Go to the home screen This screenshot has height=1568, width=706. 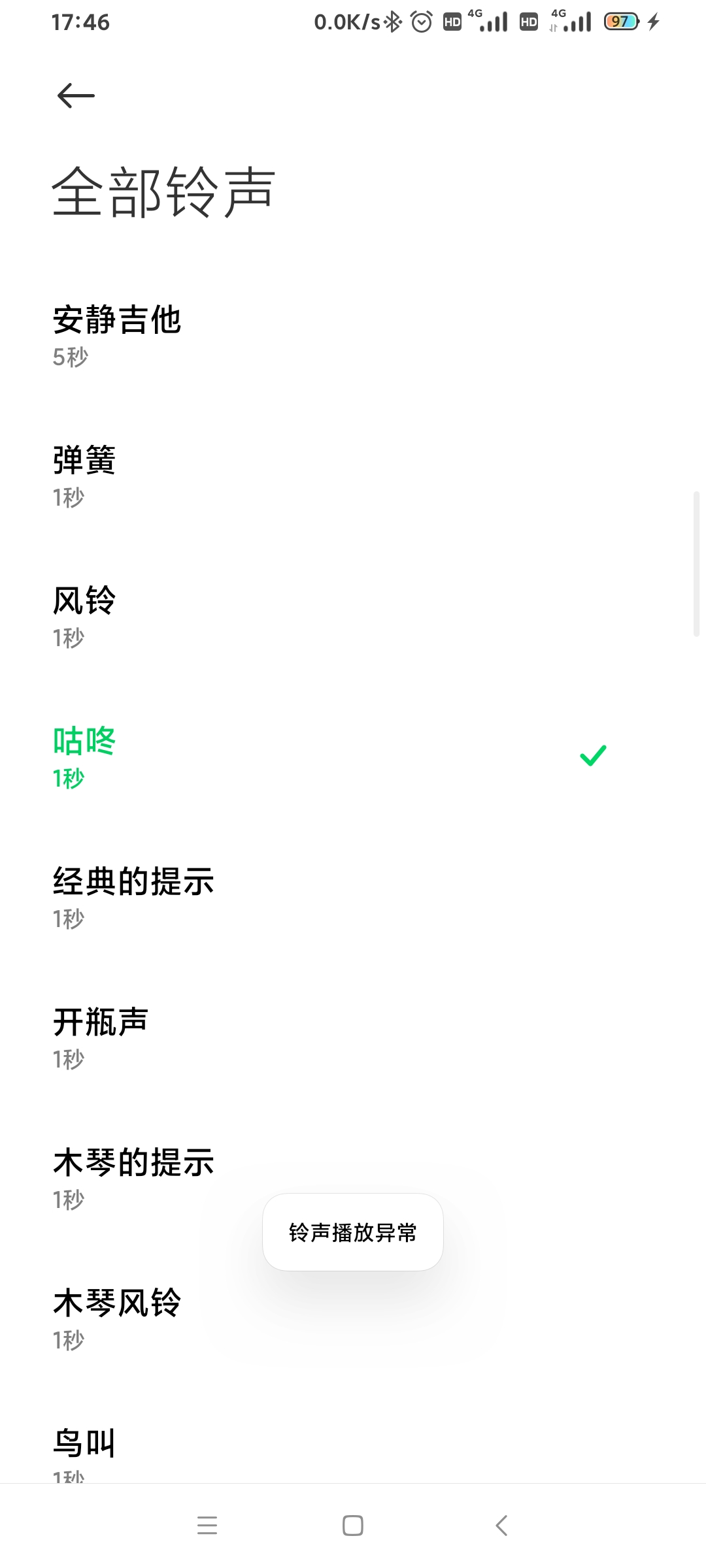[353, 1526]
